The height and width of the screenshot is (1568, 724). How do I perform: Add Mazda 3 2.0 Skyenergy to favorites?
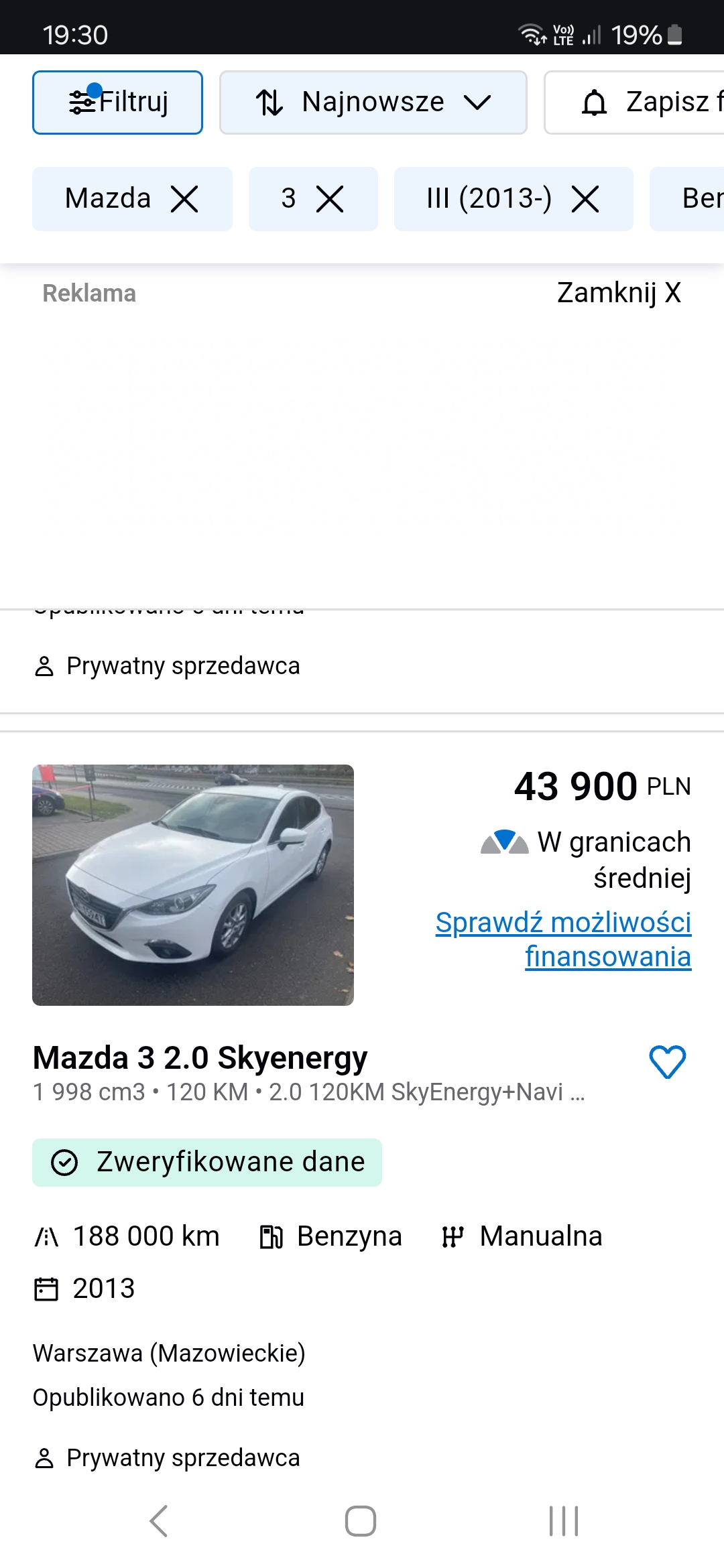(x=667, y=1061)
